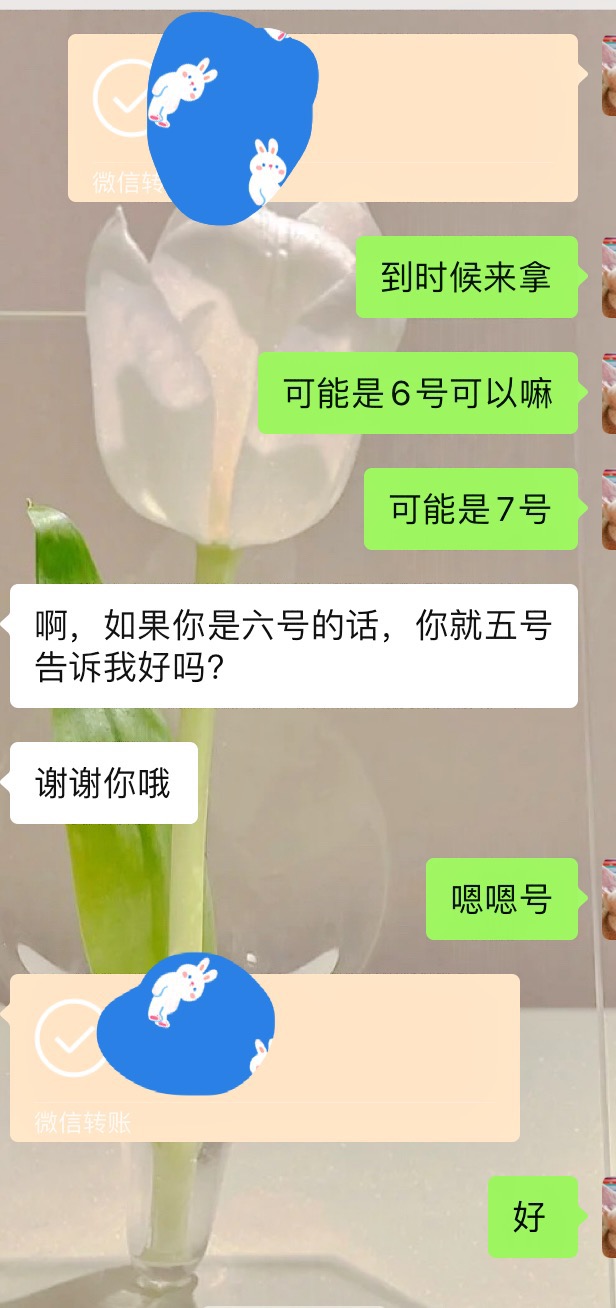Screen dimensions: 616x1308
Task: Open the incoming 微信转账 transfer card
Action: 265,1058
